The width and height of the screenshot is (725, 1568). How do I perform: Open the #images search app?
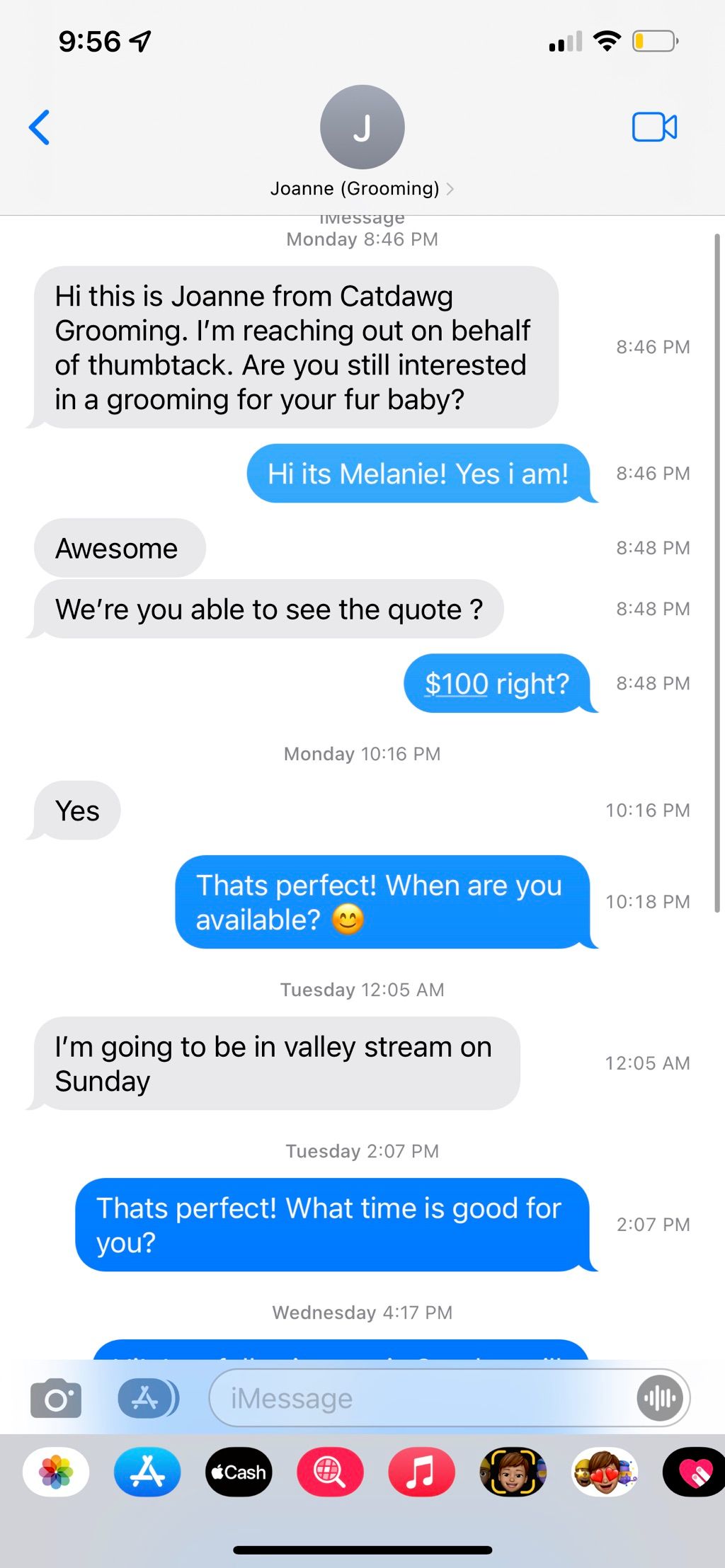tap(330, 1472)
